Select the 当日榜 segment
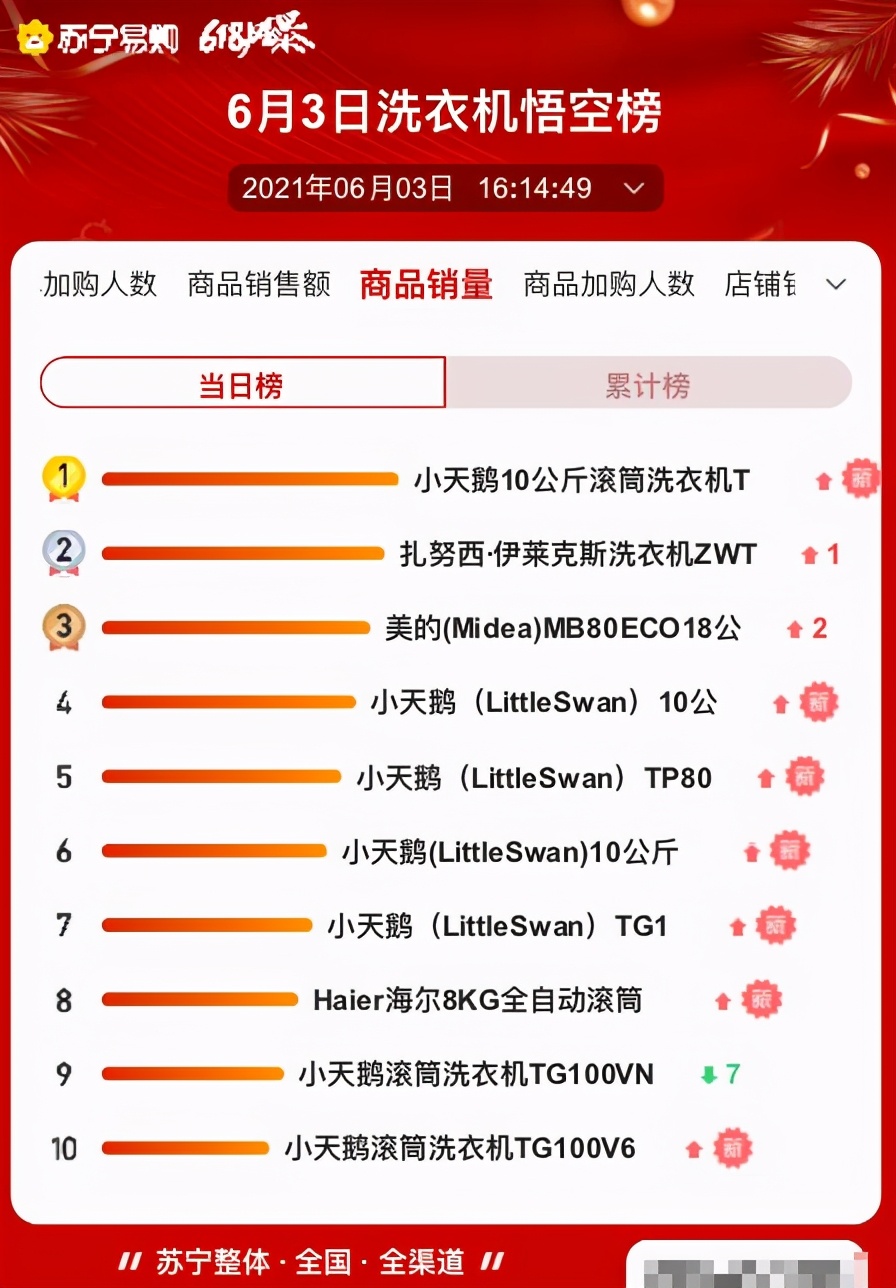896x1288 pixels. [242, 384]
